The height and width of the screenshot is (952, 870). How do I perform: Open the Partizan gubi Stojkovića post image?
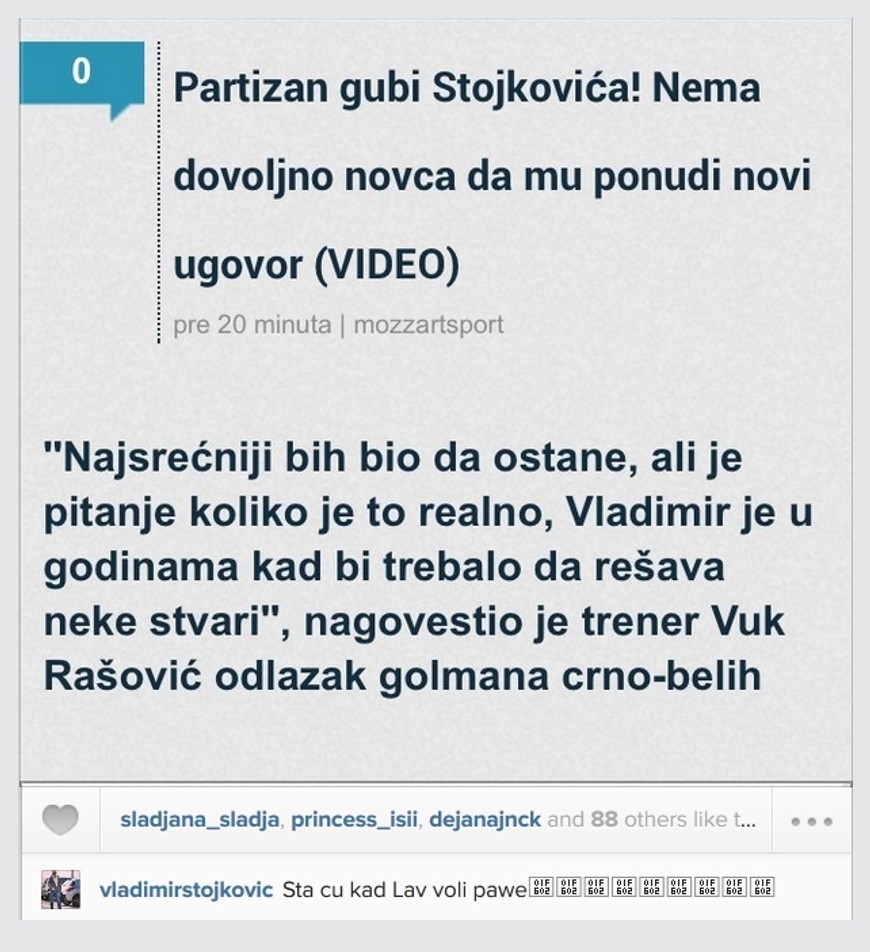435,400
